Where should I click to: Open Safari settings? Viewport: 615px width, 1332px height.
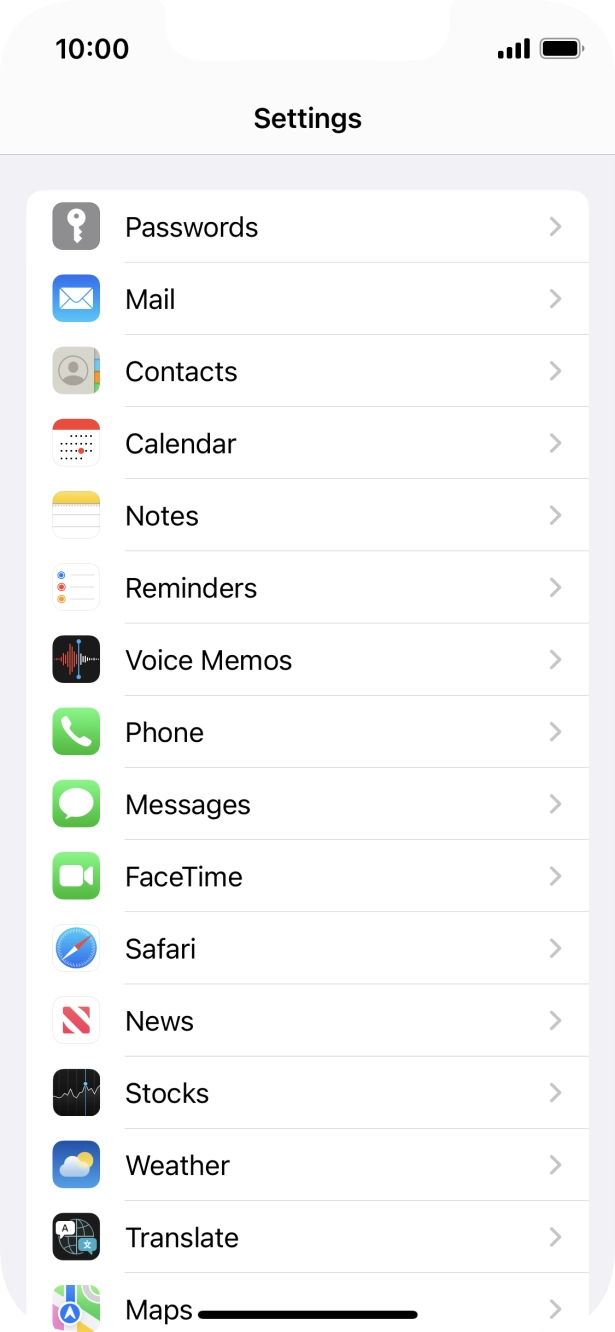click(x=307, y=949)
